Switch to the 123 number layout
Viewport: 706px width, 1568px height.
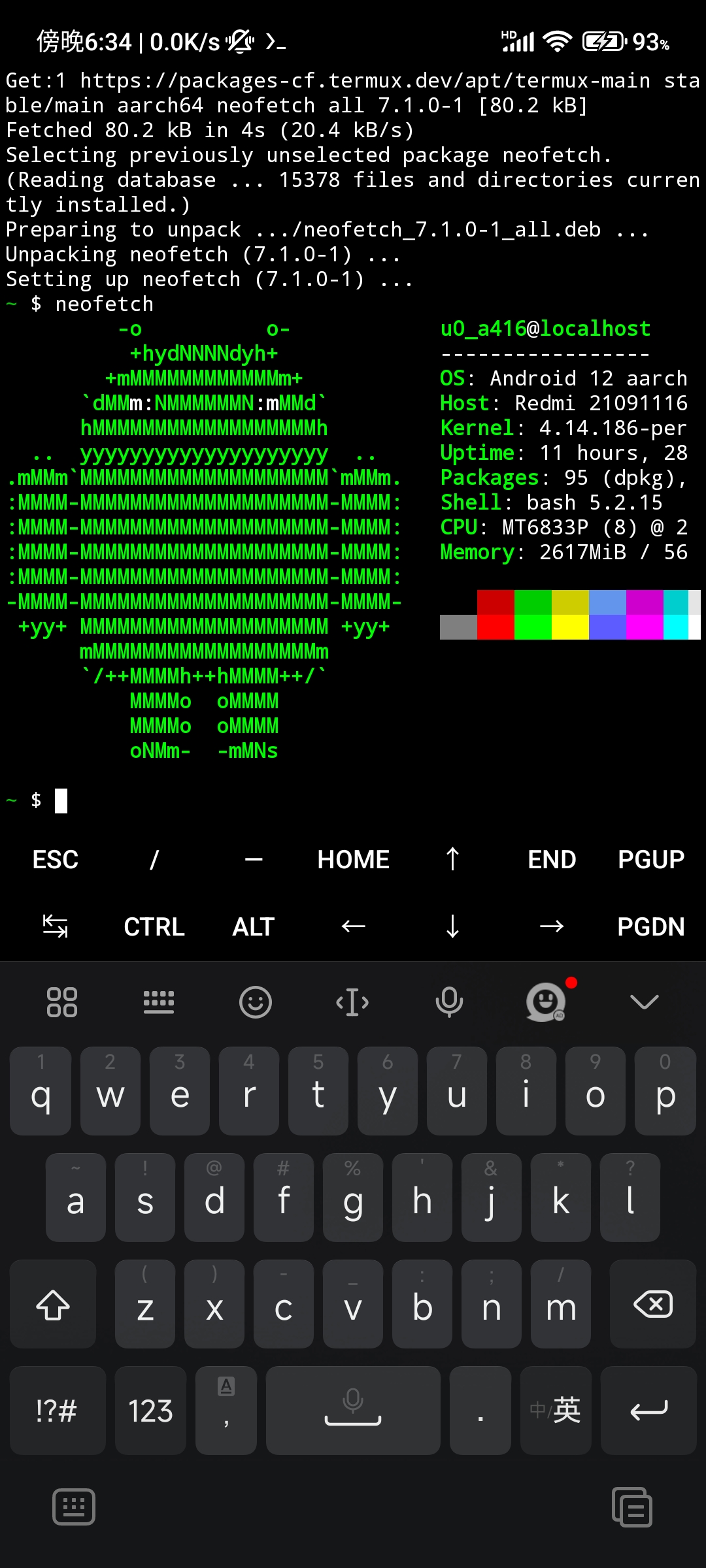(150, 1411)
